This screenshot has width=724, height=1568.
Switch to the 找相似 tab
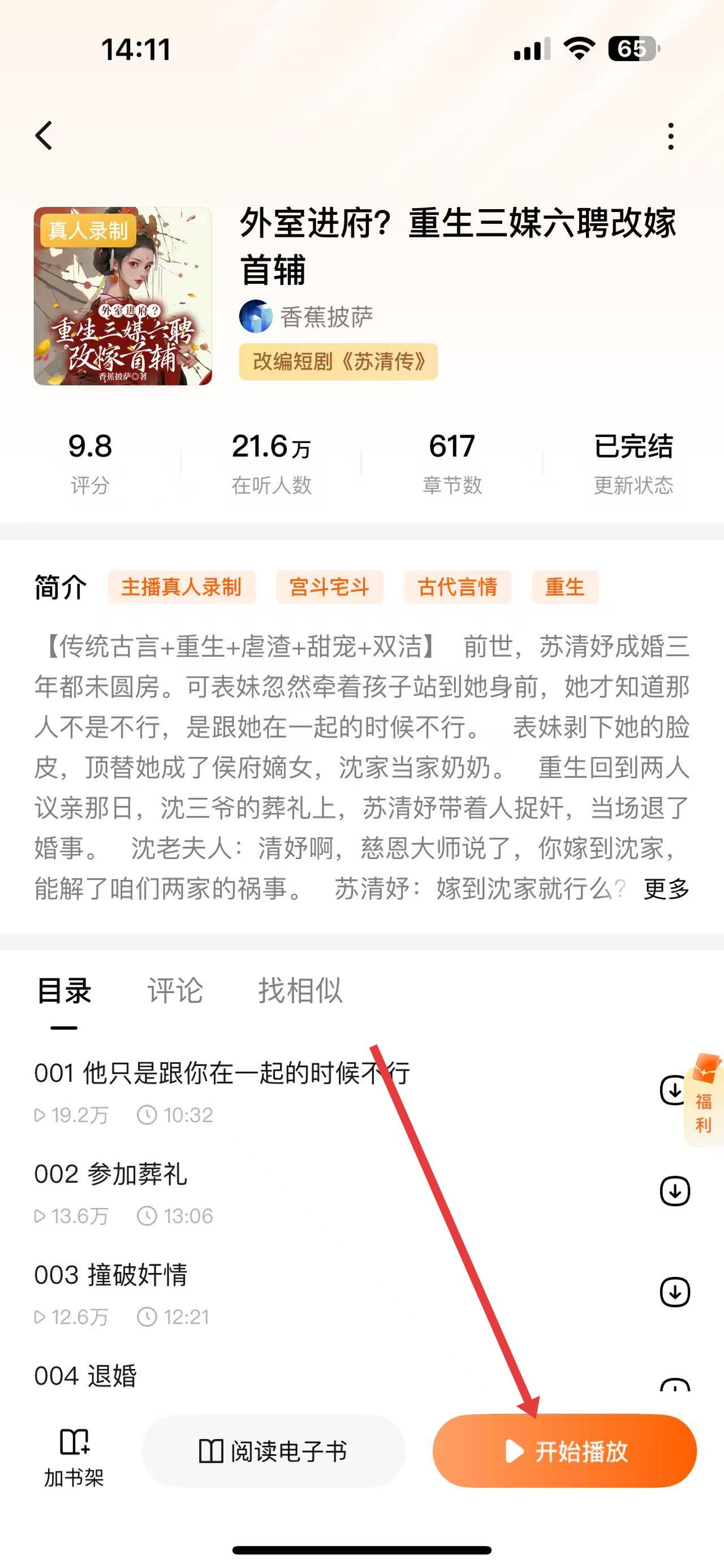[300, 991]
